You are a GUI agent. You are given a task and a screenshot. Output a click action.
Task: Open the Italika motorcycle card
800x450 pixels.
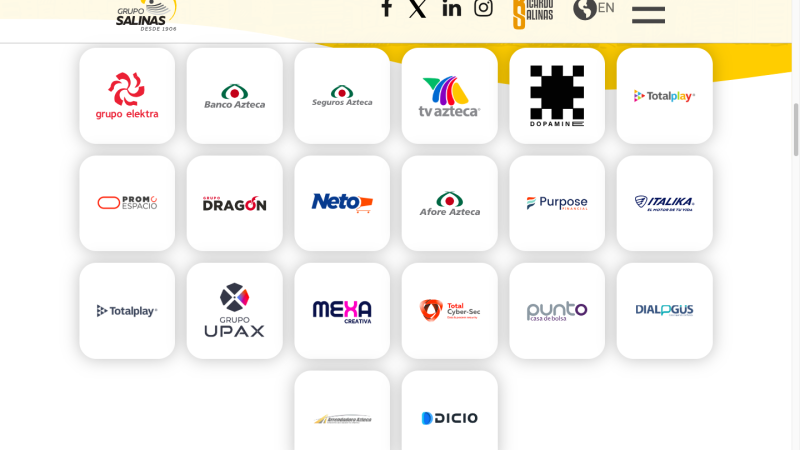(664, 203)
